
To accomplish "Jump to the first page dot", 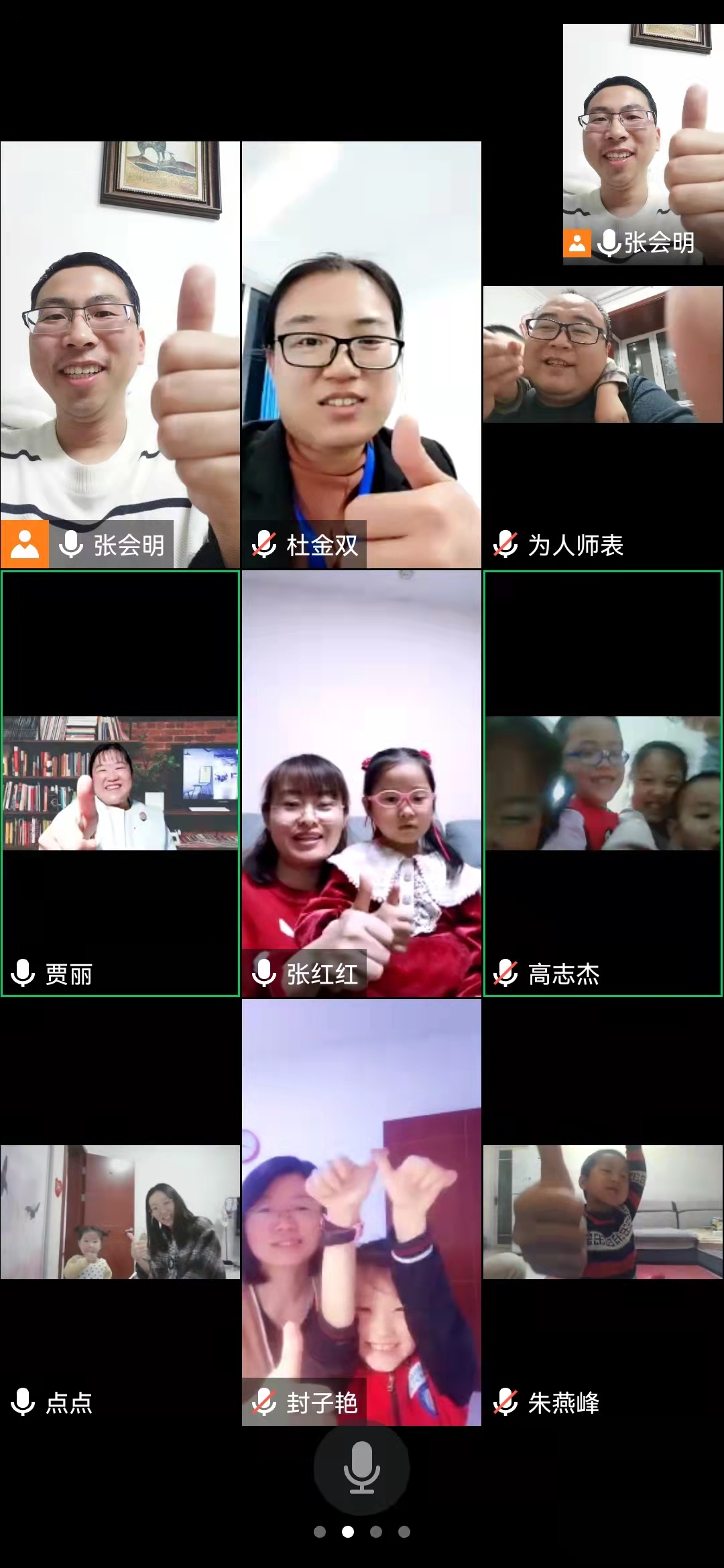I will [320, 1532].
